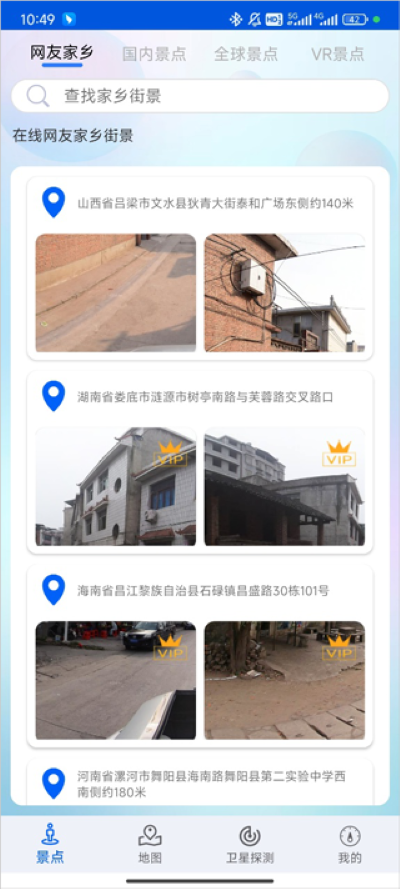
Task: Open the 海南省昌江黎族自治县 street view card
Action: pyautogui.click(x=200, y=656)
